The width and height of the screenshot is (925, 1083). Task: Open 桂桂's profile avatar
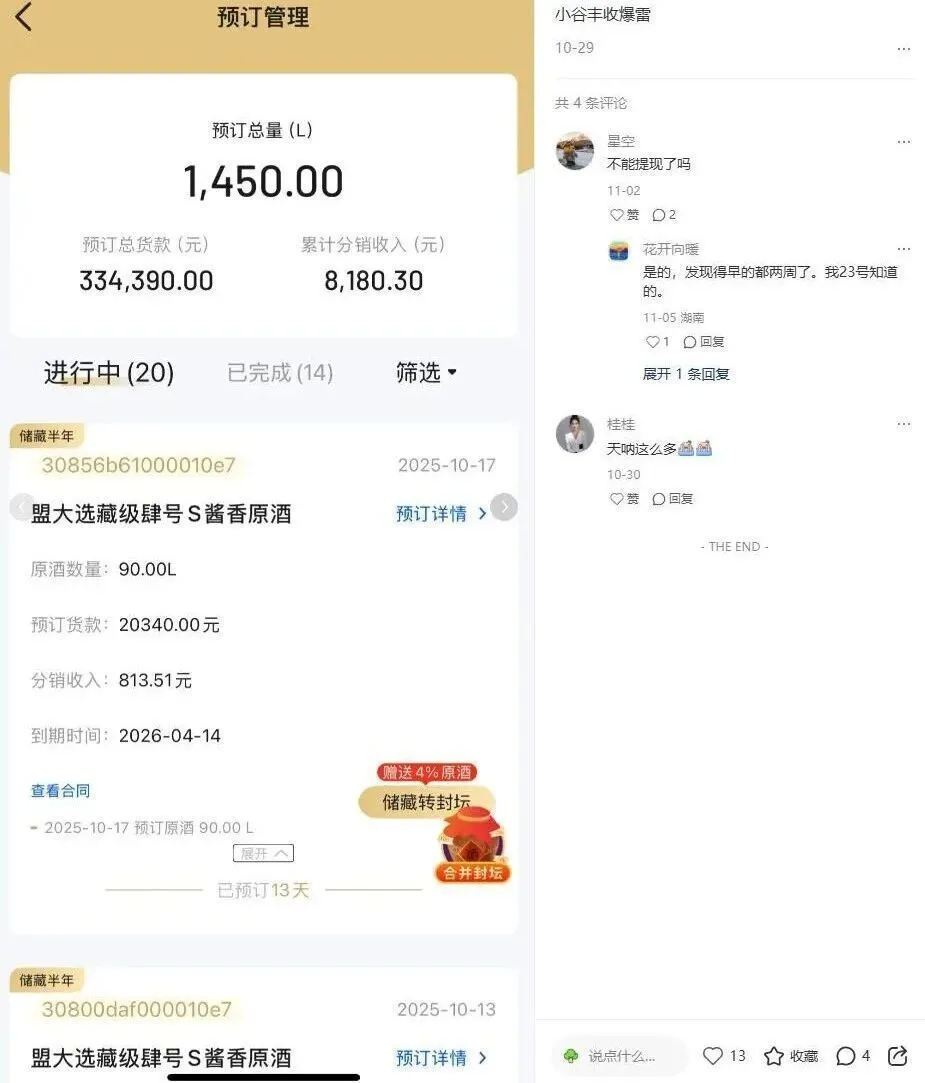pyautogui.click(x=575, y=434)
